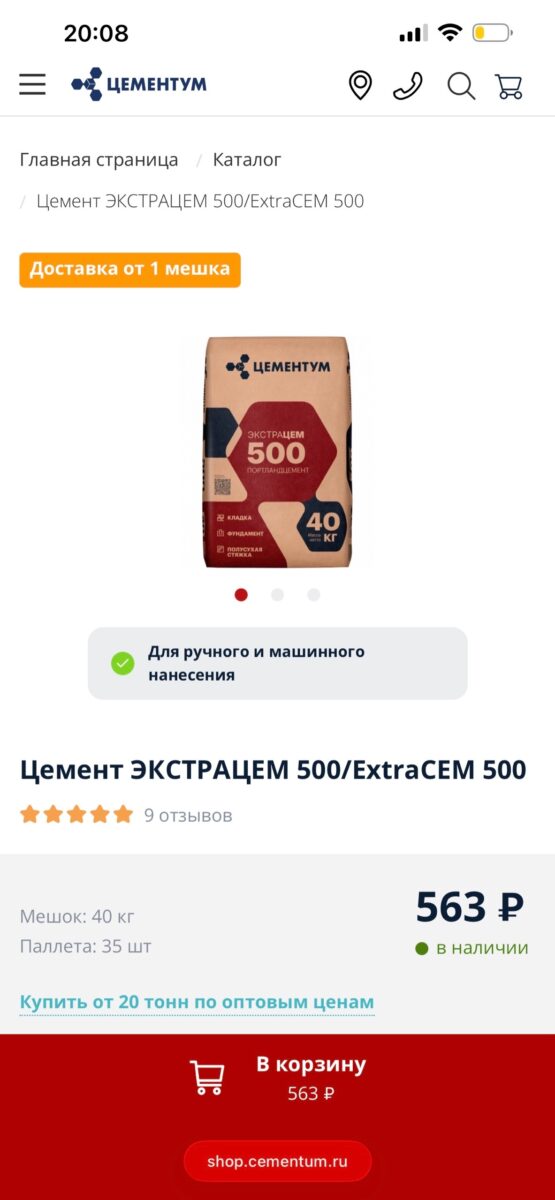The width and height of the screenshot is (555, 1200).
Task: Add to cart with В корзину button
Action: (x=277, y=1079)
